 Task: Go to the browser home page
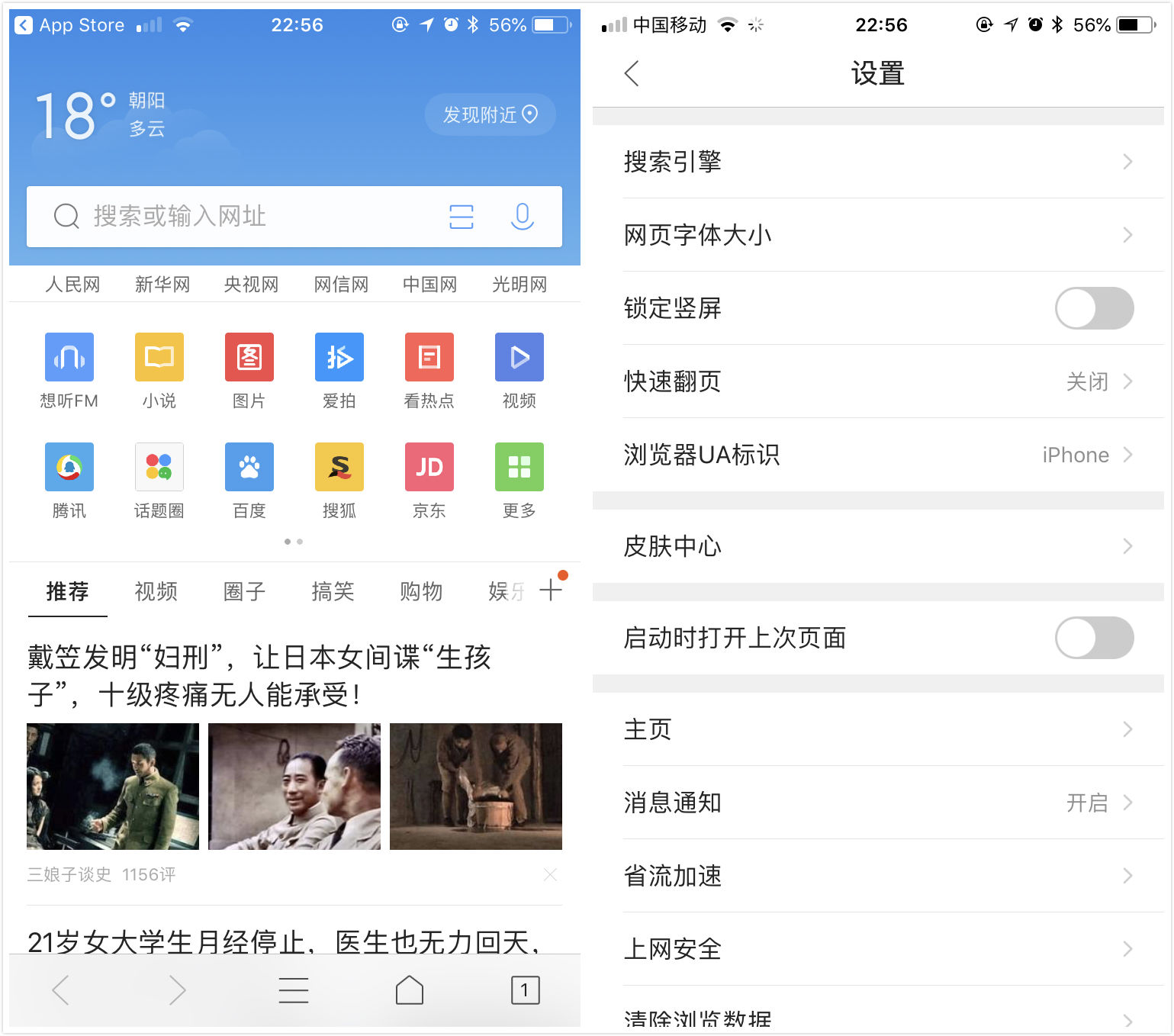point(410,990)
